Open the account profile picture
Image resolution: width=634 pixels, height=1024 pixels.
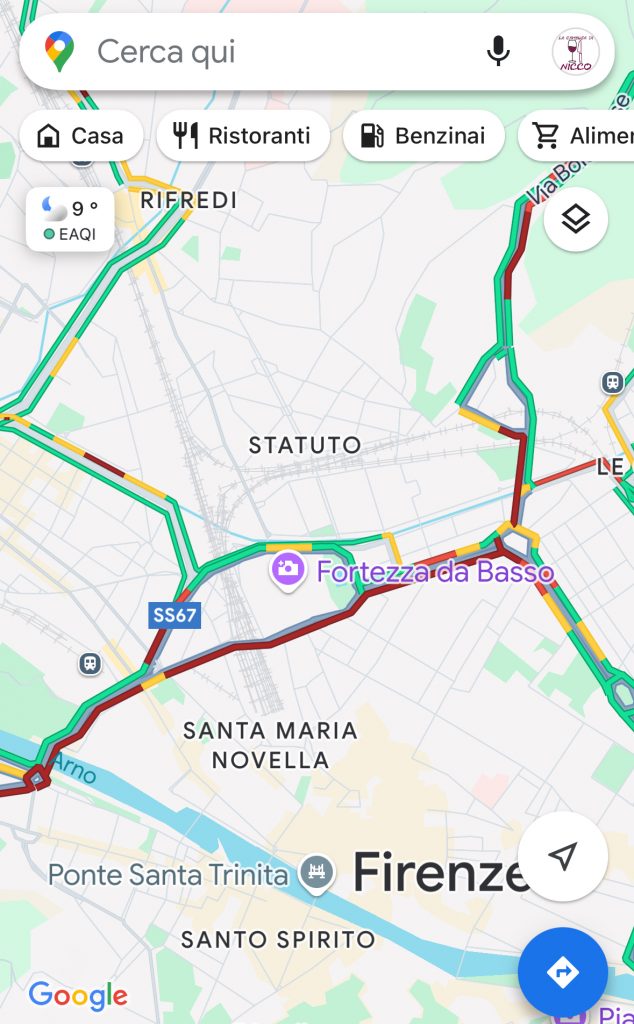point(575,52)
